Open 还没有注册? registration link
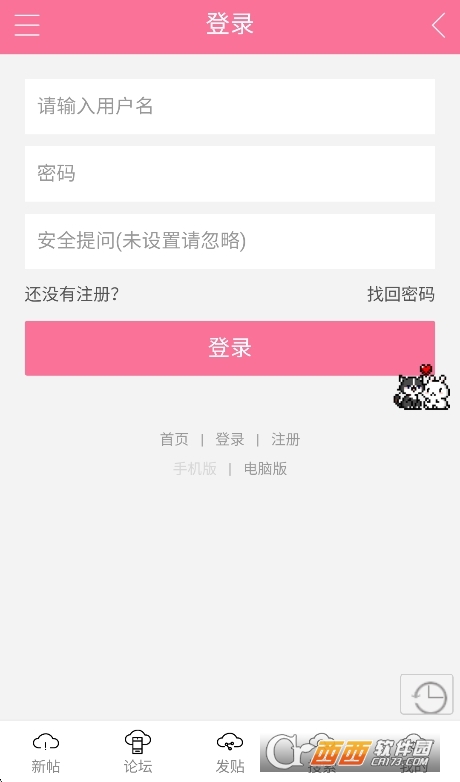The image size is (460, 782). pos(72,294)
